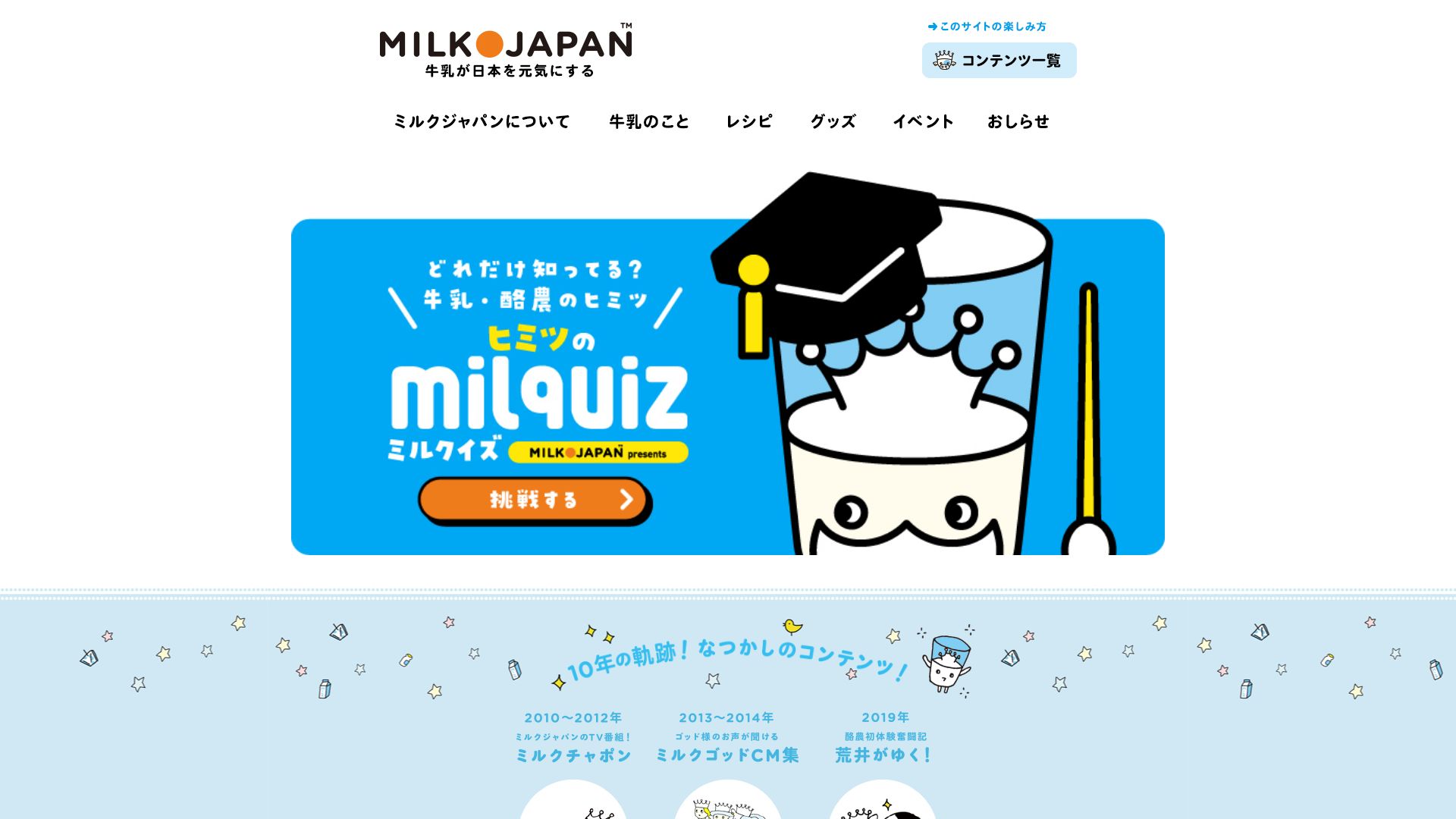Open the グッズ page
The width and height of the screenshot is (1456, 819).
tap(833, 121)
